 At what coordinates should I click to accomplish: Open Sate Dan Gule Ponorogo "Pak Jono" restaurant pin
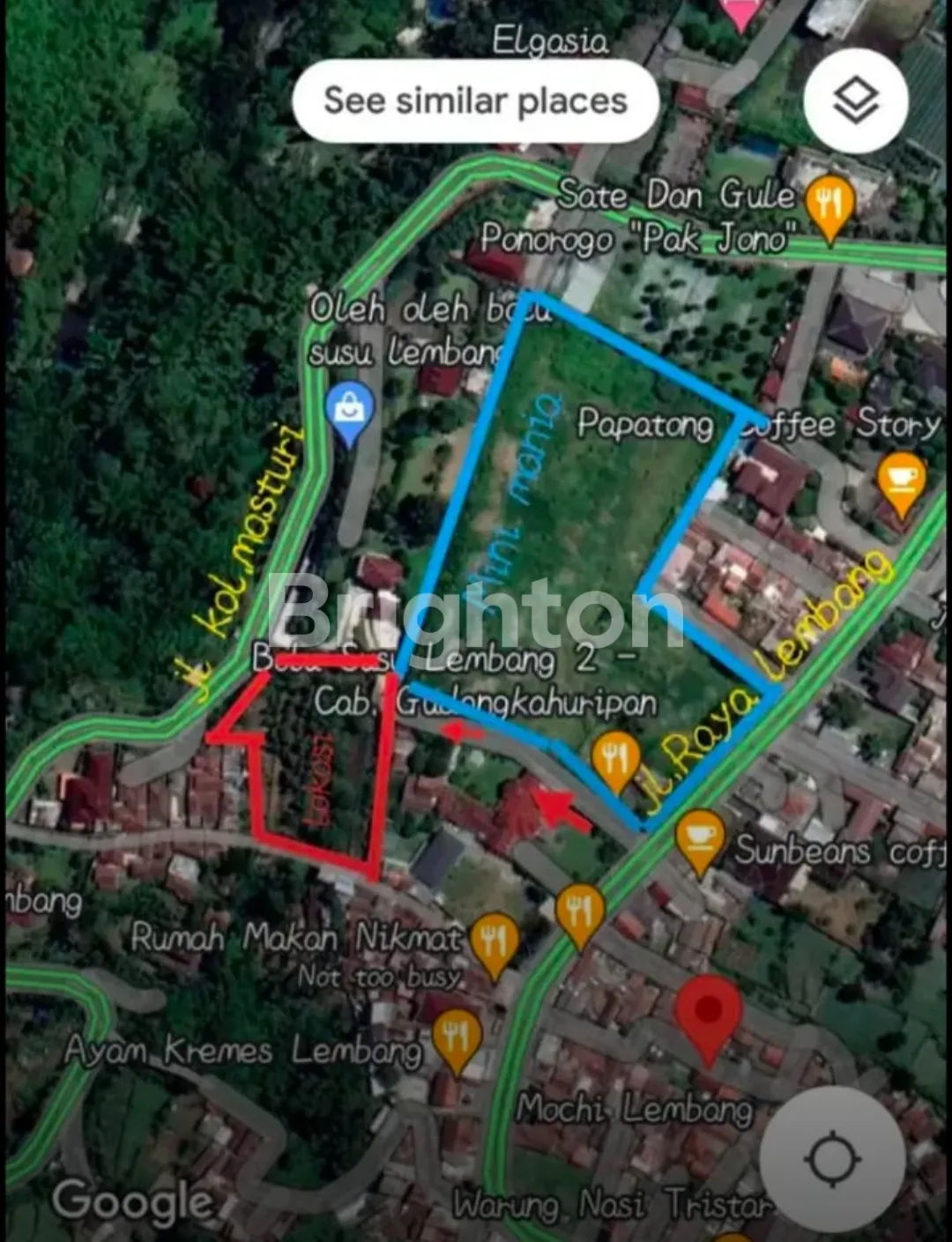click(829, 206)
